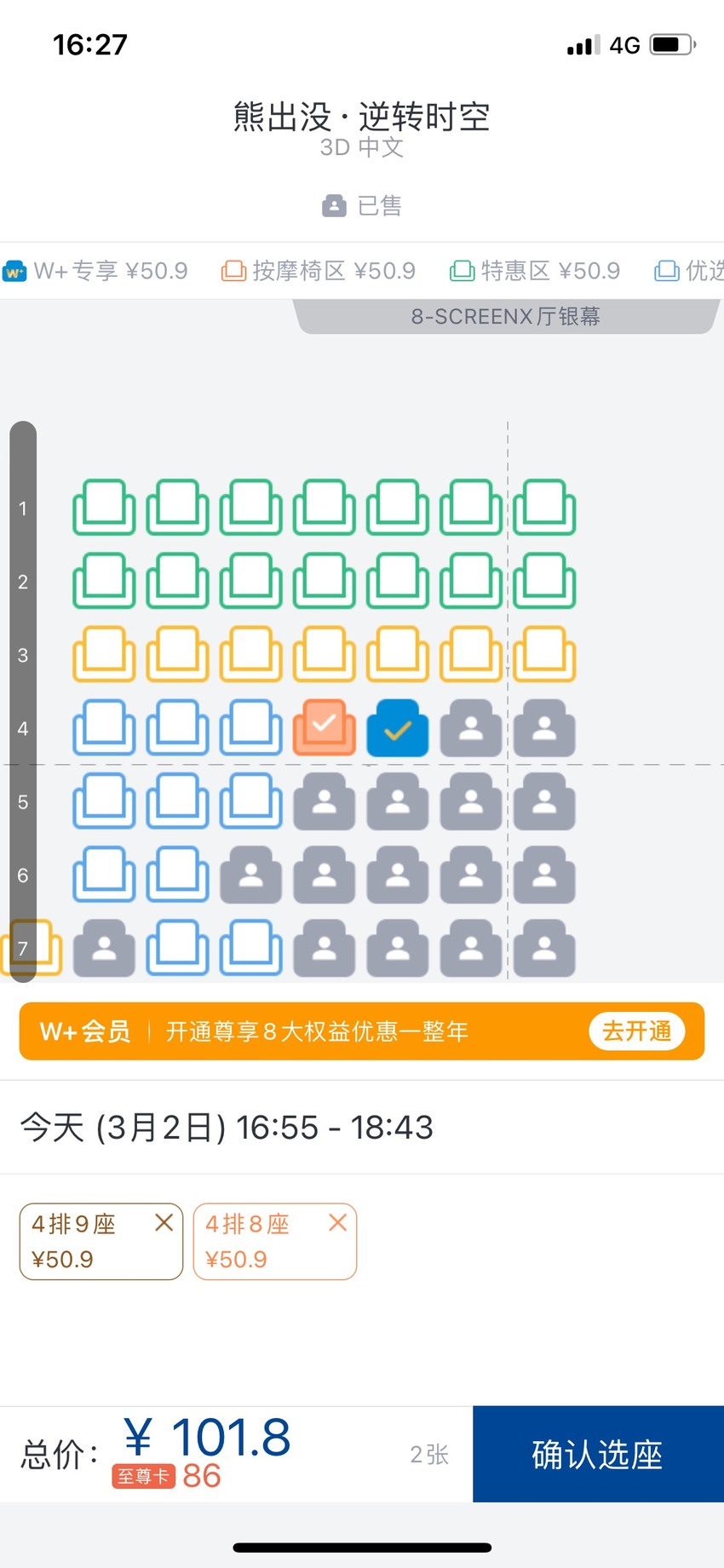724x1568 pixels.
Task: Open W+ membership via 去开通
Action: (x=636, y=1031)
